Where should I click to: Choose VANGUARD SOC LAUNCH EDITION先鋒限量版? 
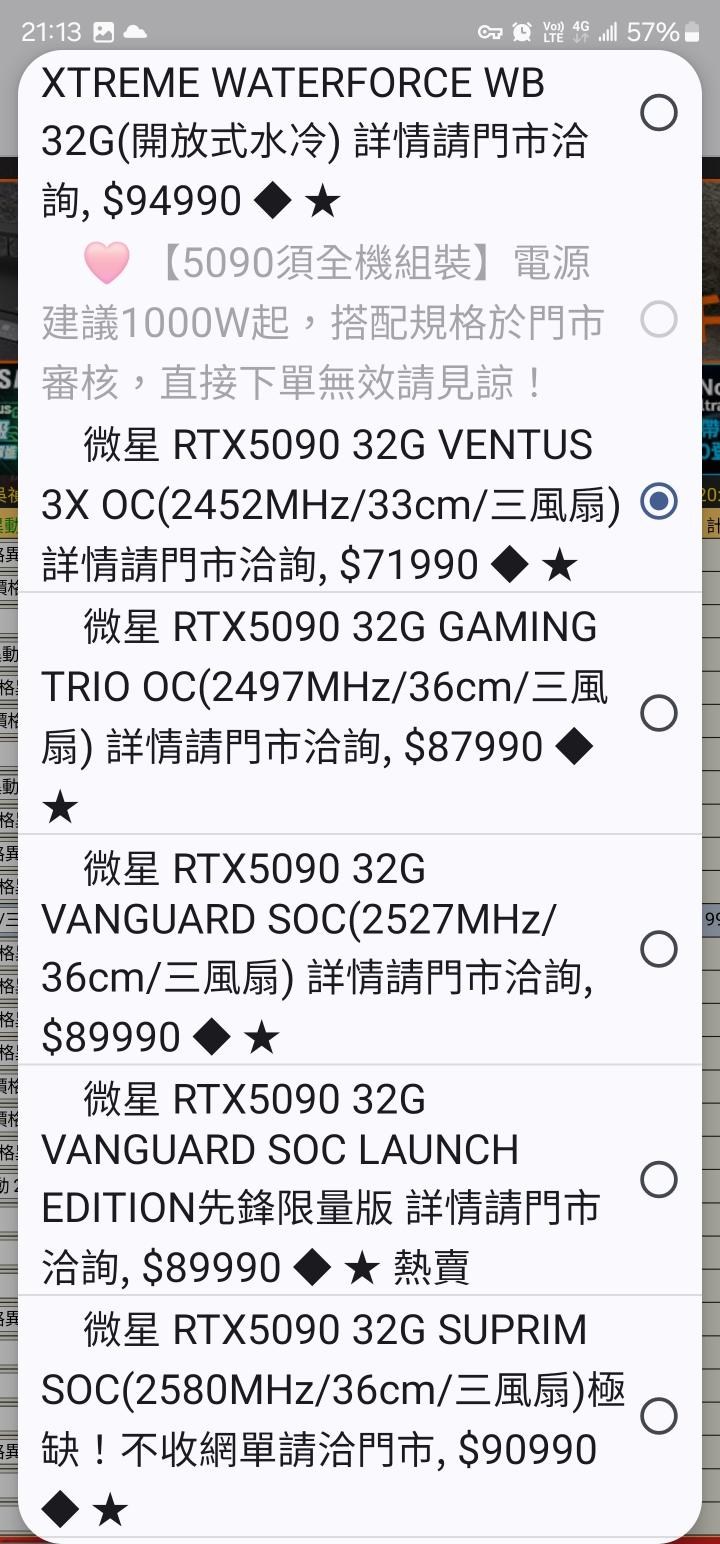pos(360,1181)
